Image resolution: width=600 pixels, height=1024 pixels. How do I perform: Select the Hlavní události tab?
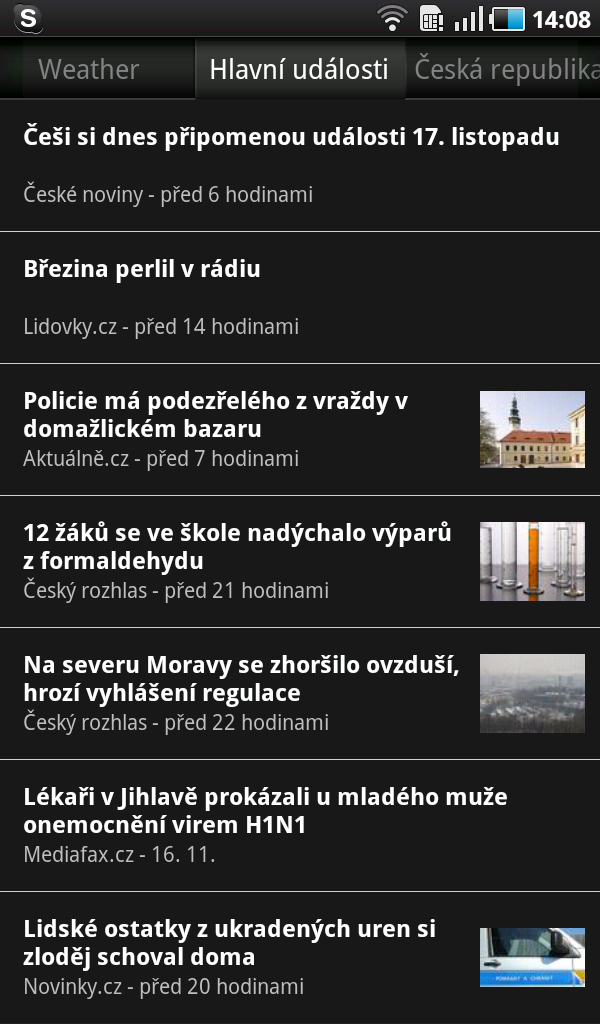point(299,69)
